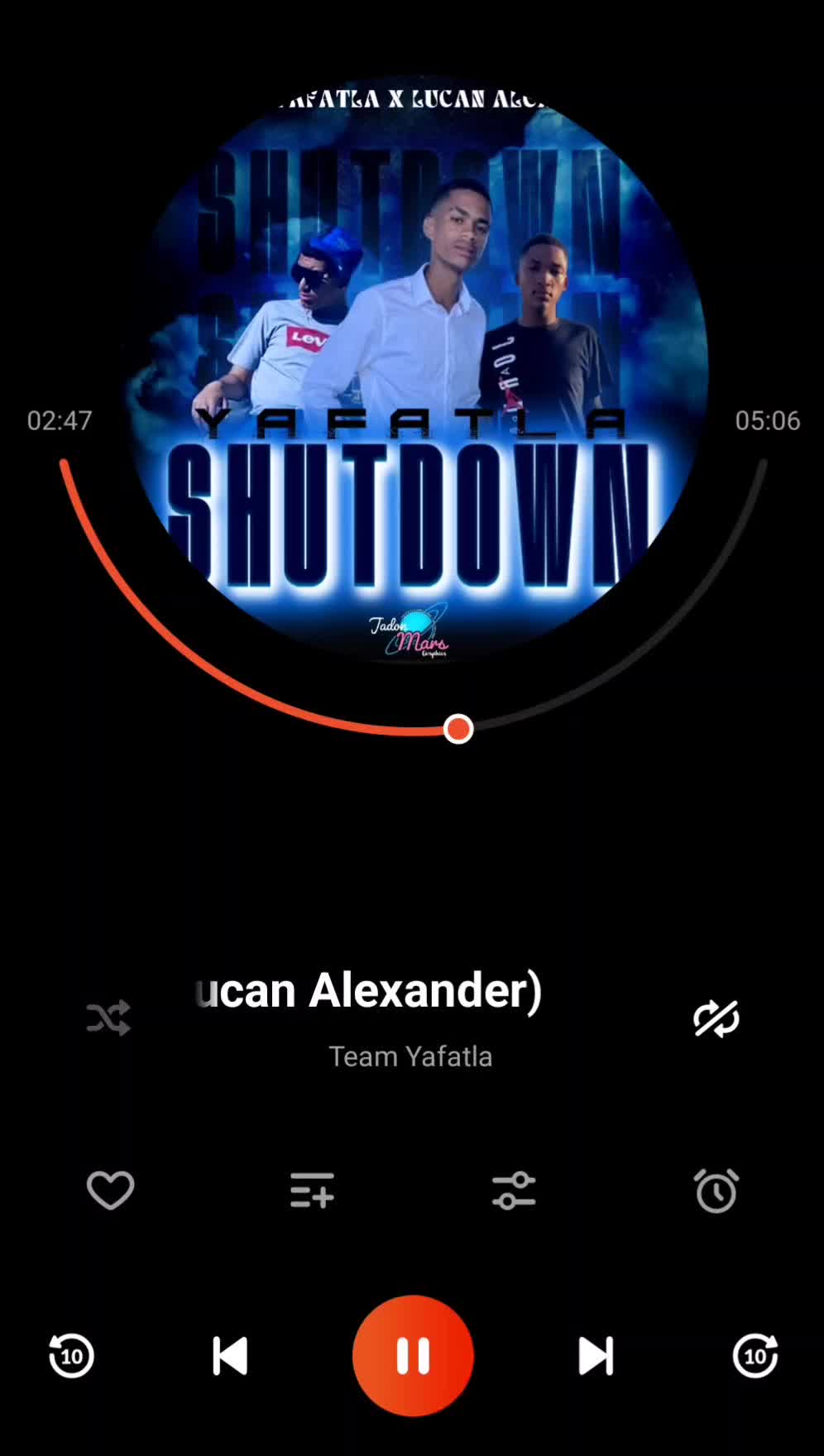This screenshot has width=824, height=1456.
Task: Like this song with the heart icon
Action: tap(111, 1190)
